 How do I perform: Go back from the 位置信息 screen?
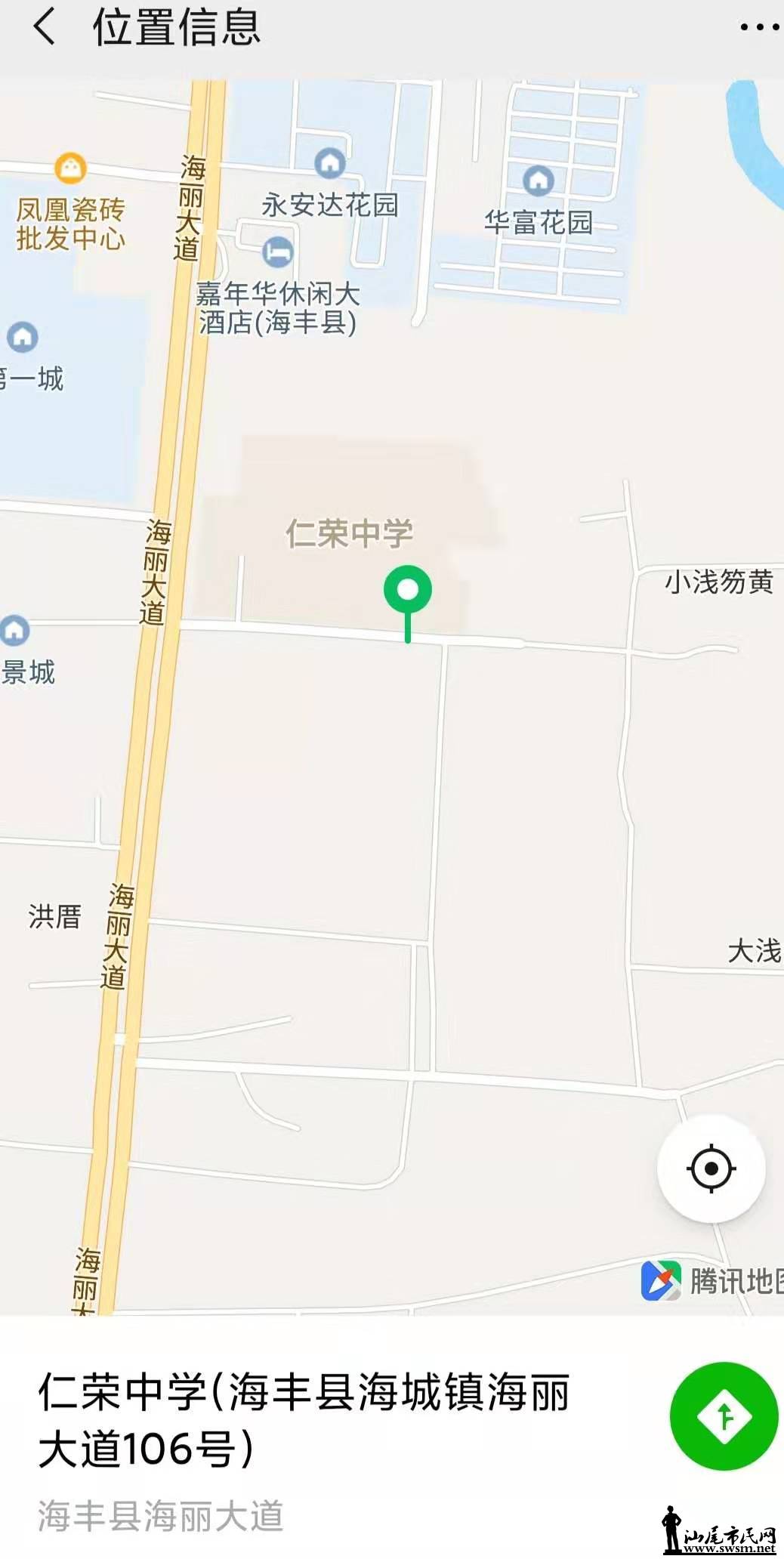pyautogui.click(x=44, y=27)
